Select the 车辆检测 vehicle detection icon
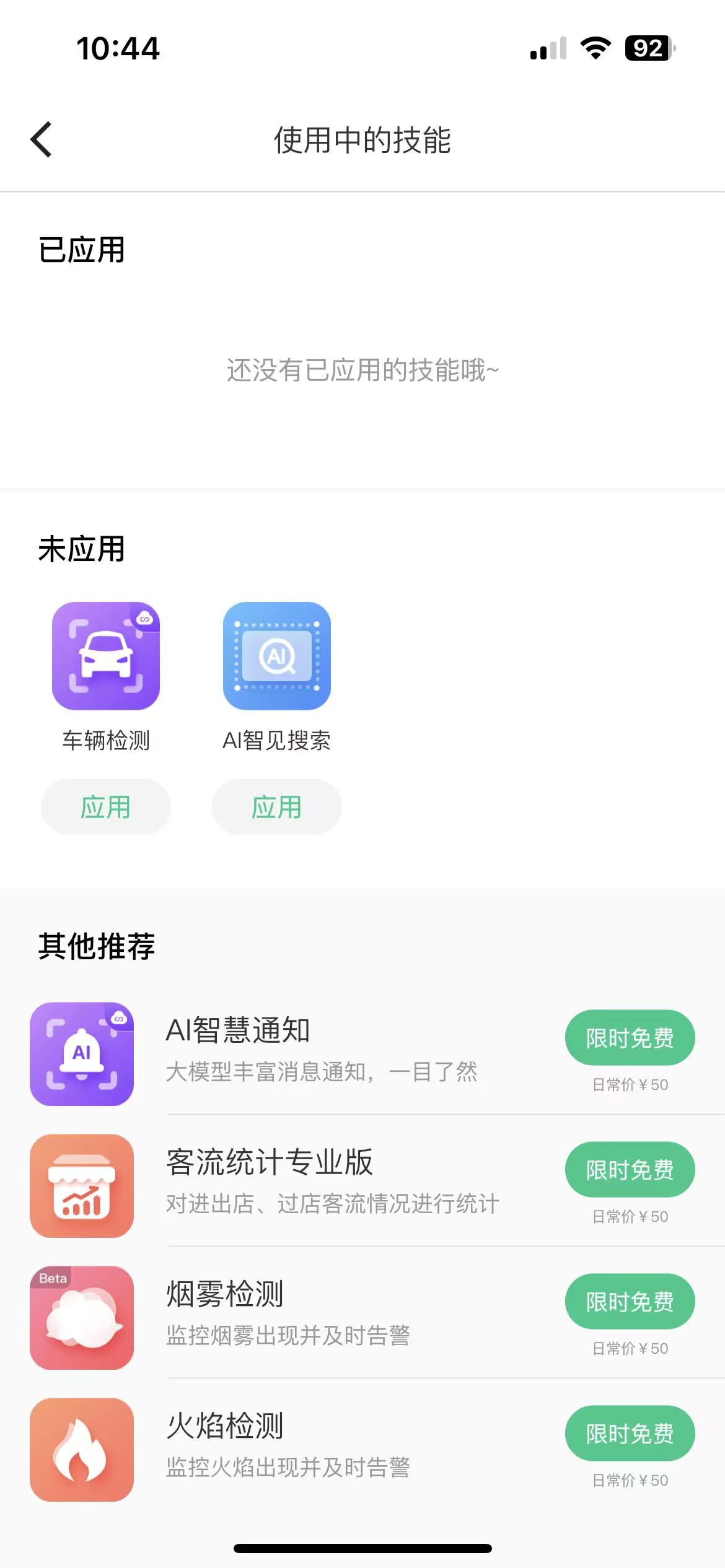This screenshot has height=1568, width=725. click(x=105, y=656)
